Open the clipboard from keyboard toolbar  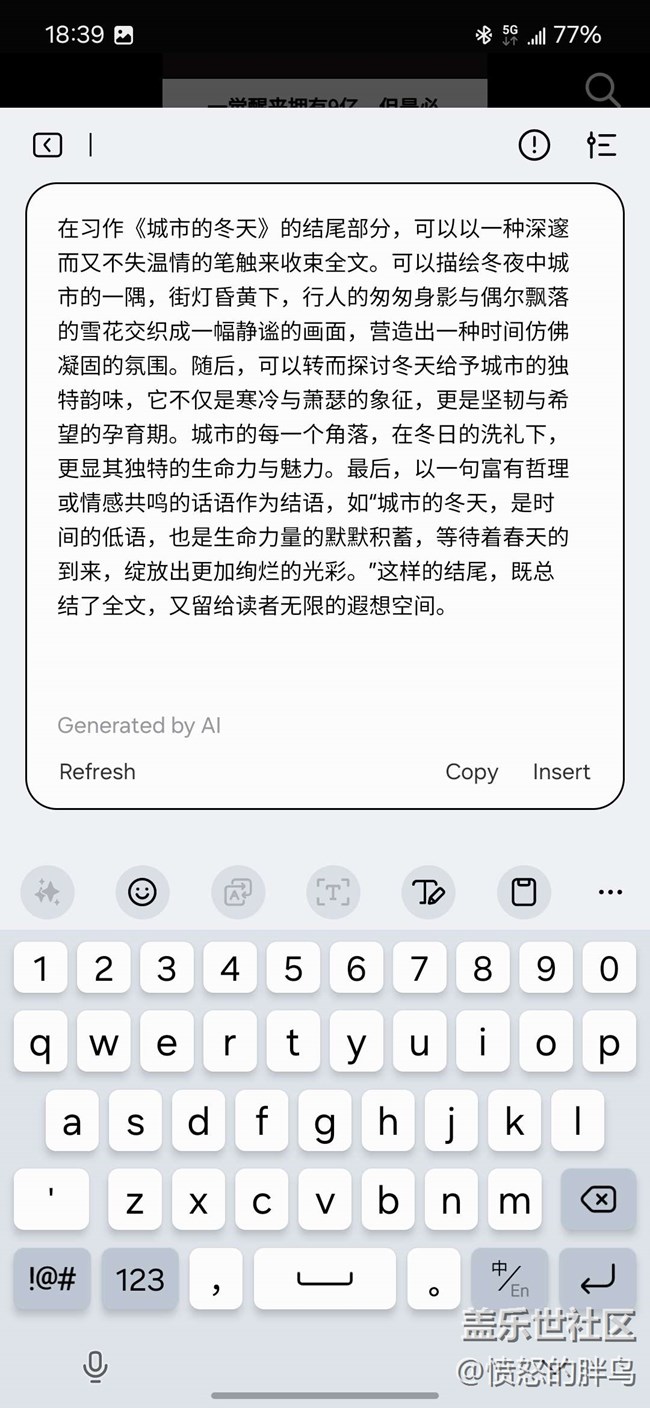(524, 891)
